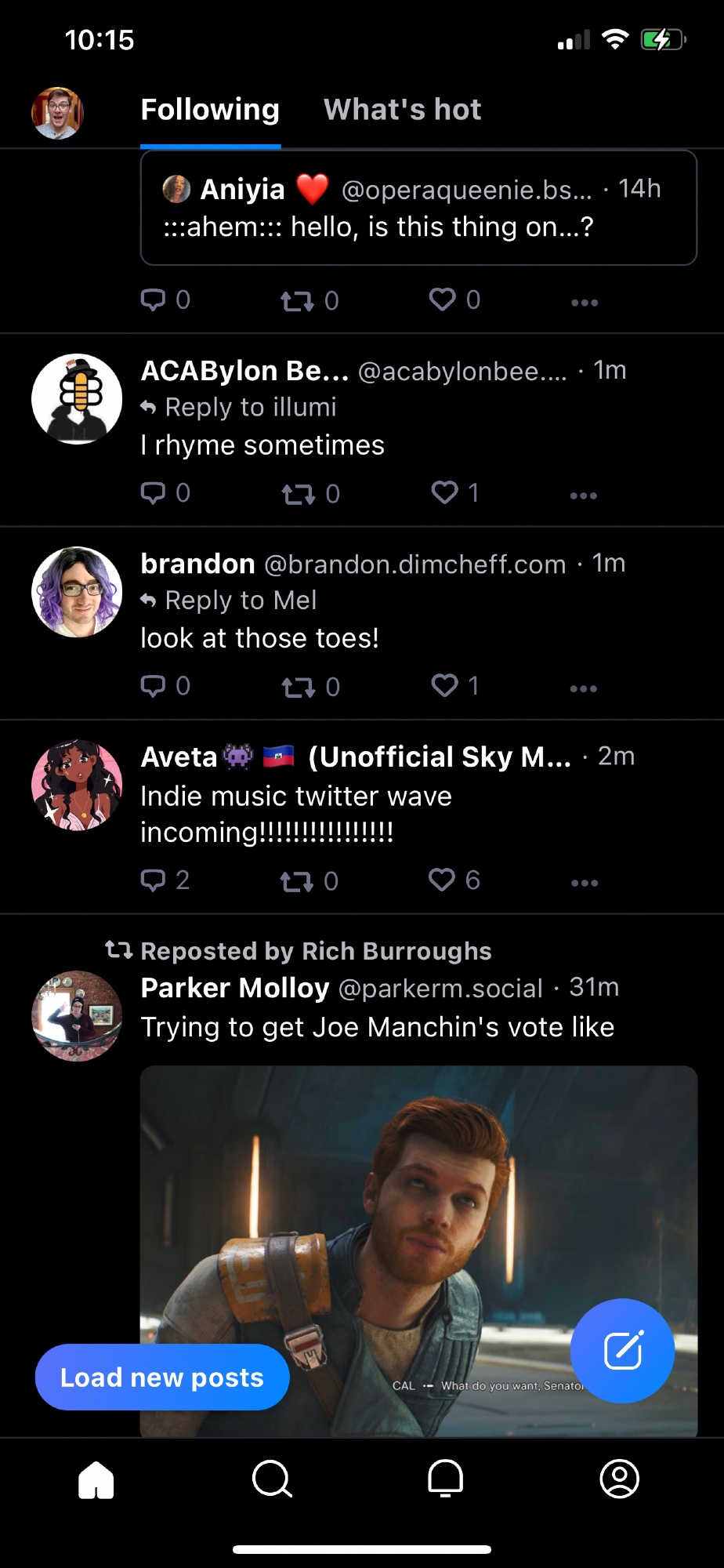This screenshot has width=724, height=1568.
Task: Open the notifications bell tab
Action: pos(445,1479)
